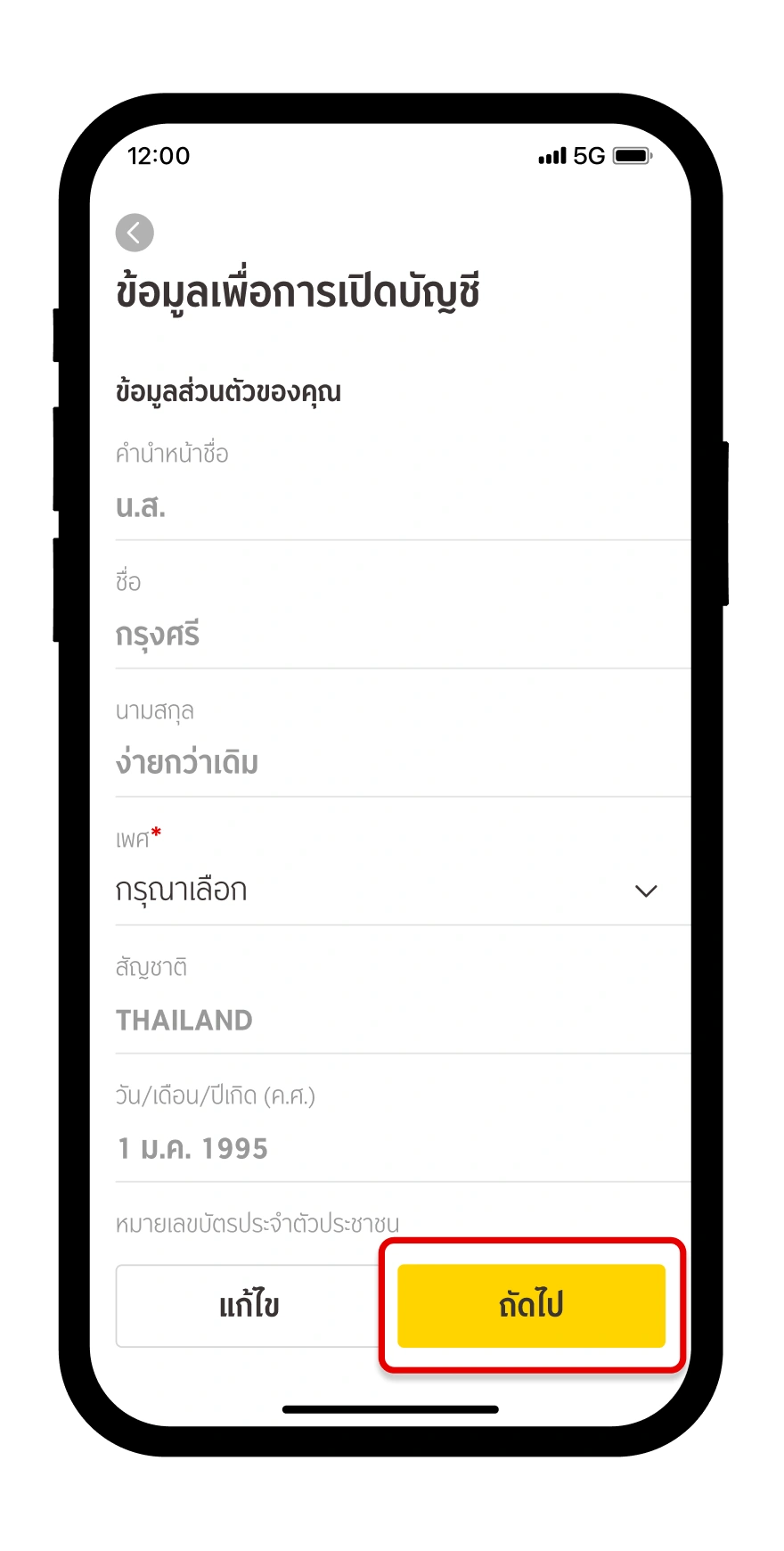
Task: Tap the clock showing 12:00
Action: 159,156
